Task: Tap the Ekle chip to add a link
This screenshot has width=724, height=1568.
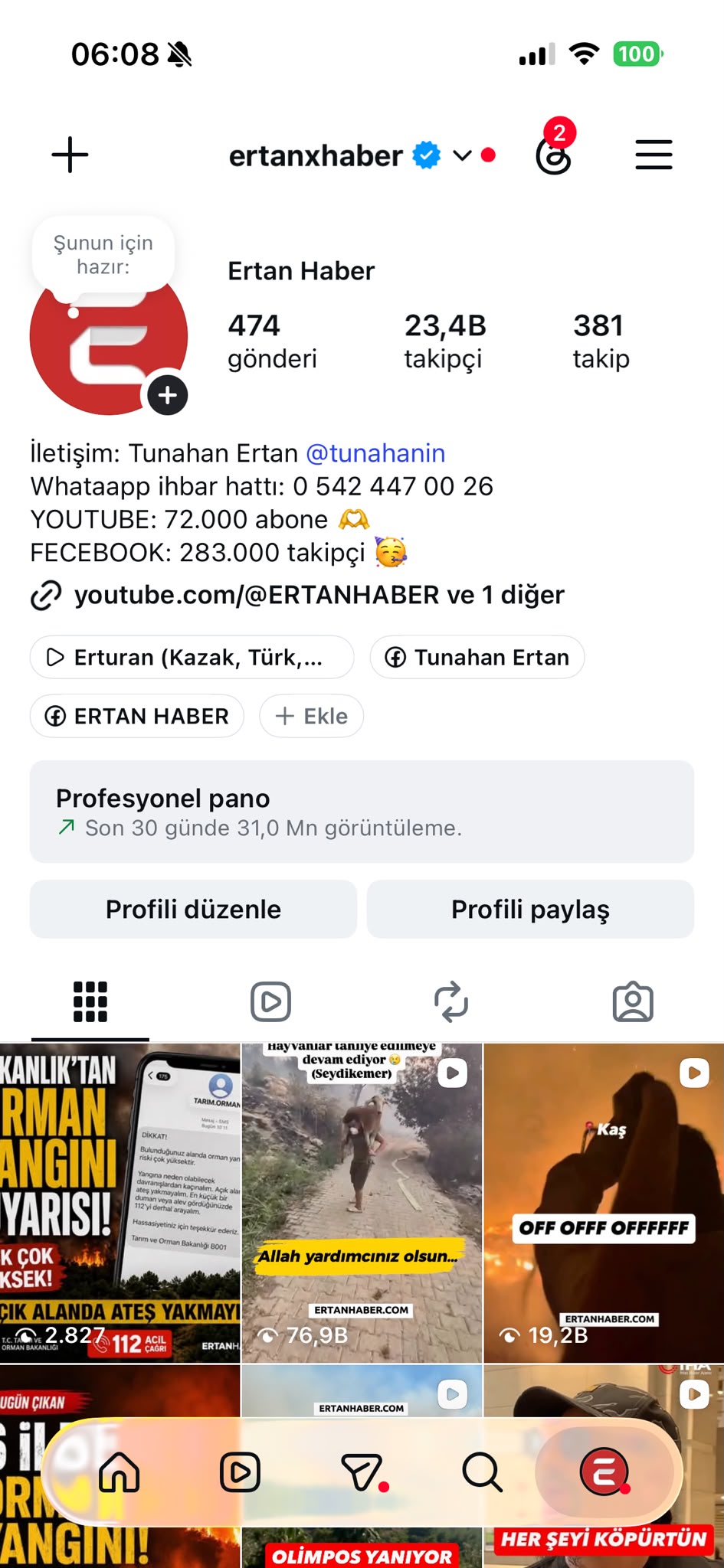Action: point(311,716)
